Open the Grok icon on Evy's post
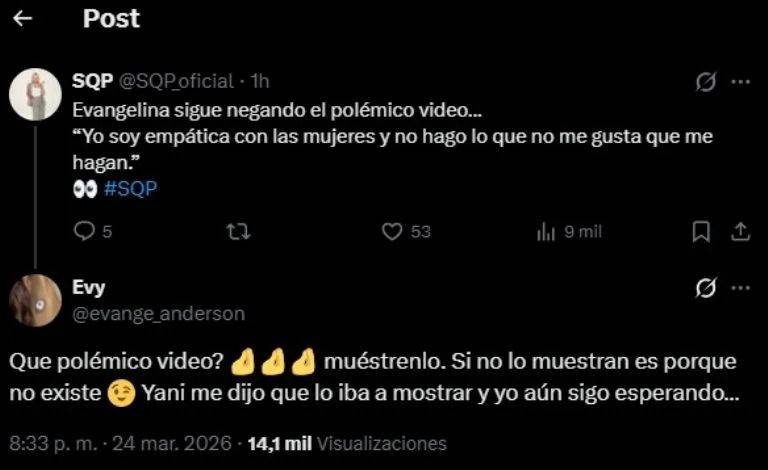 [x=705, y=288]
